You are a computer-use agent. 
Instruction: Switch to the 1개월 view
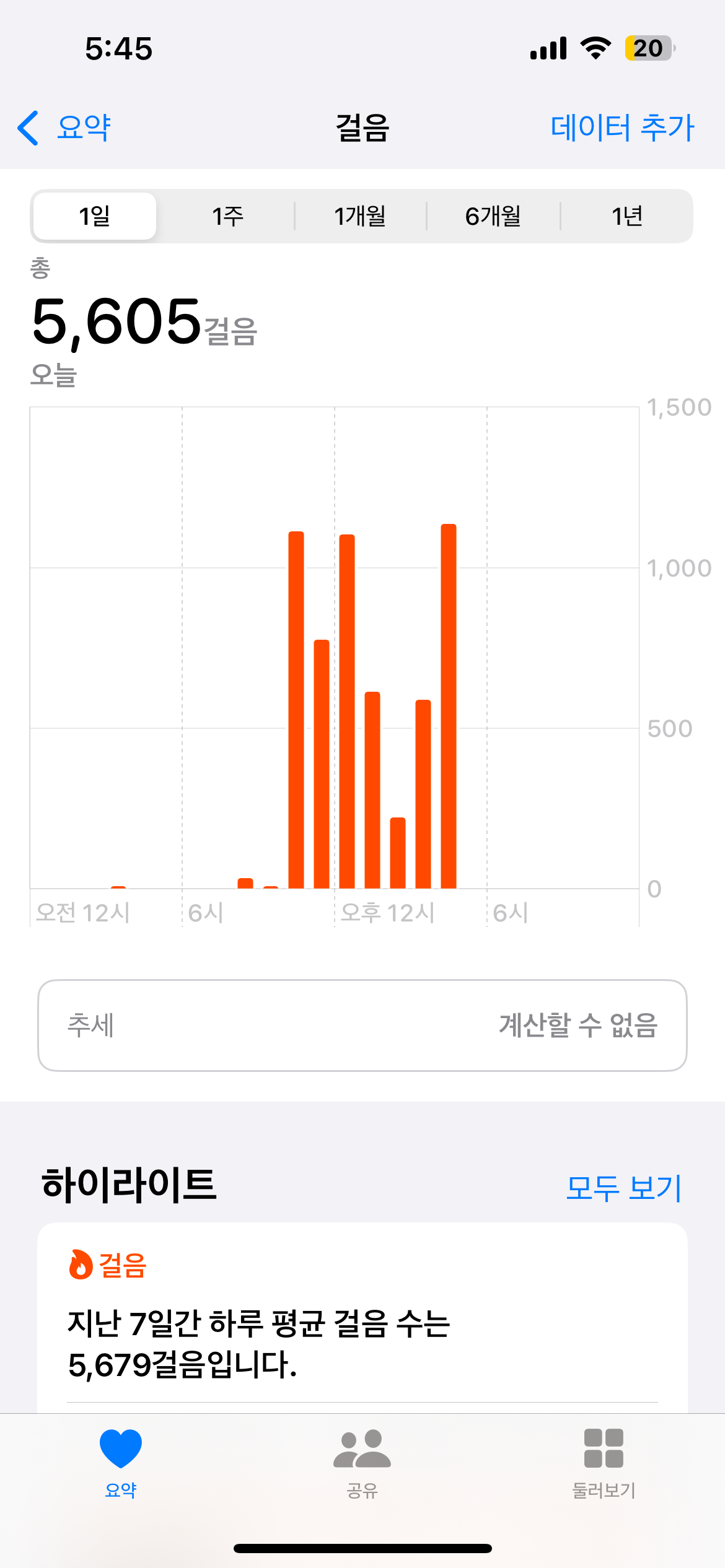[x=360, y=216]
